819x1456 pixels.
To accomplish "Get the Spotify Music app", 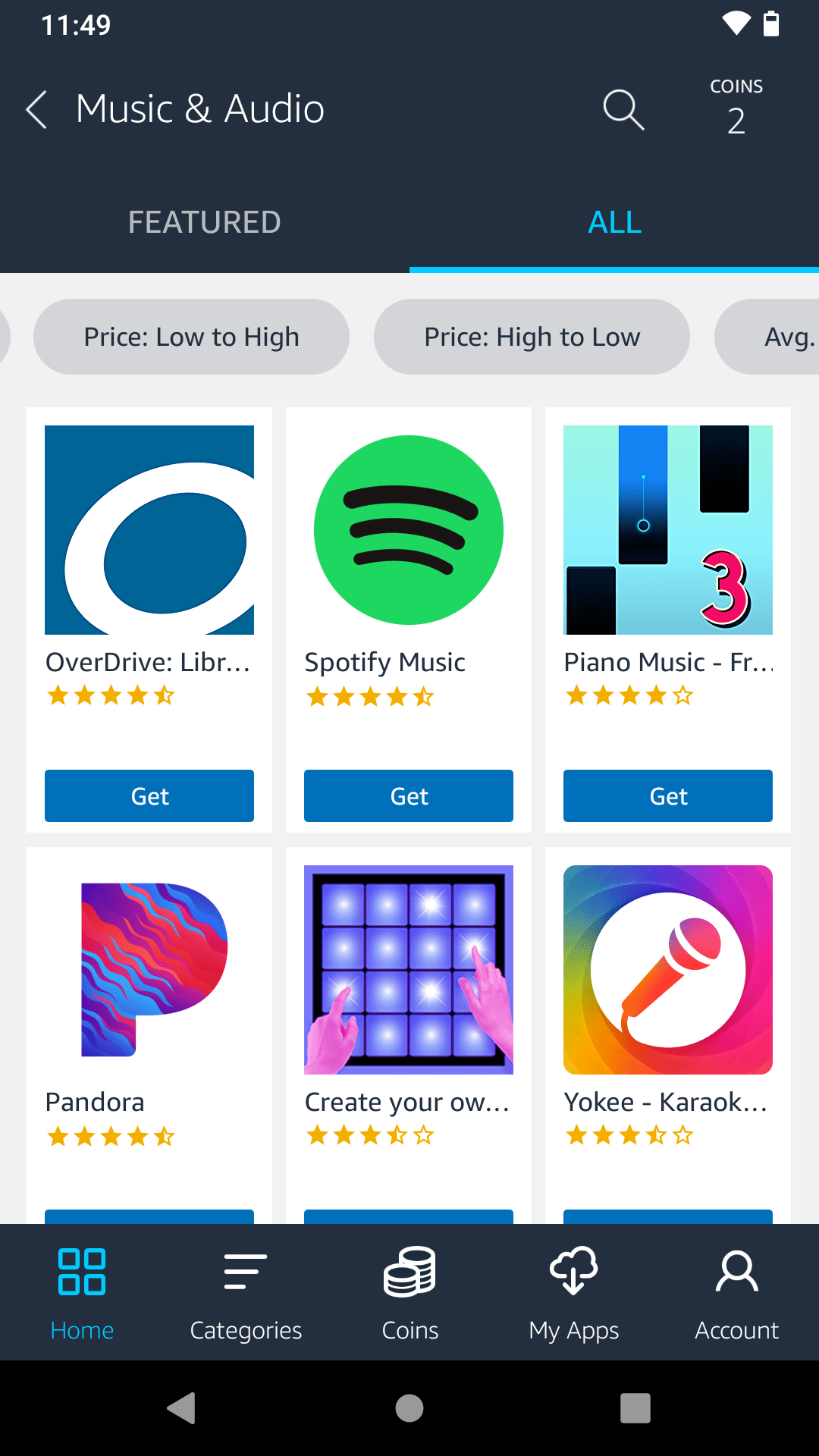I will [x=408, y=795].
